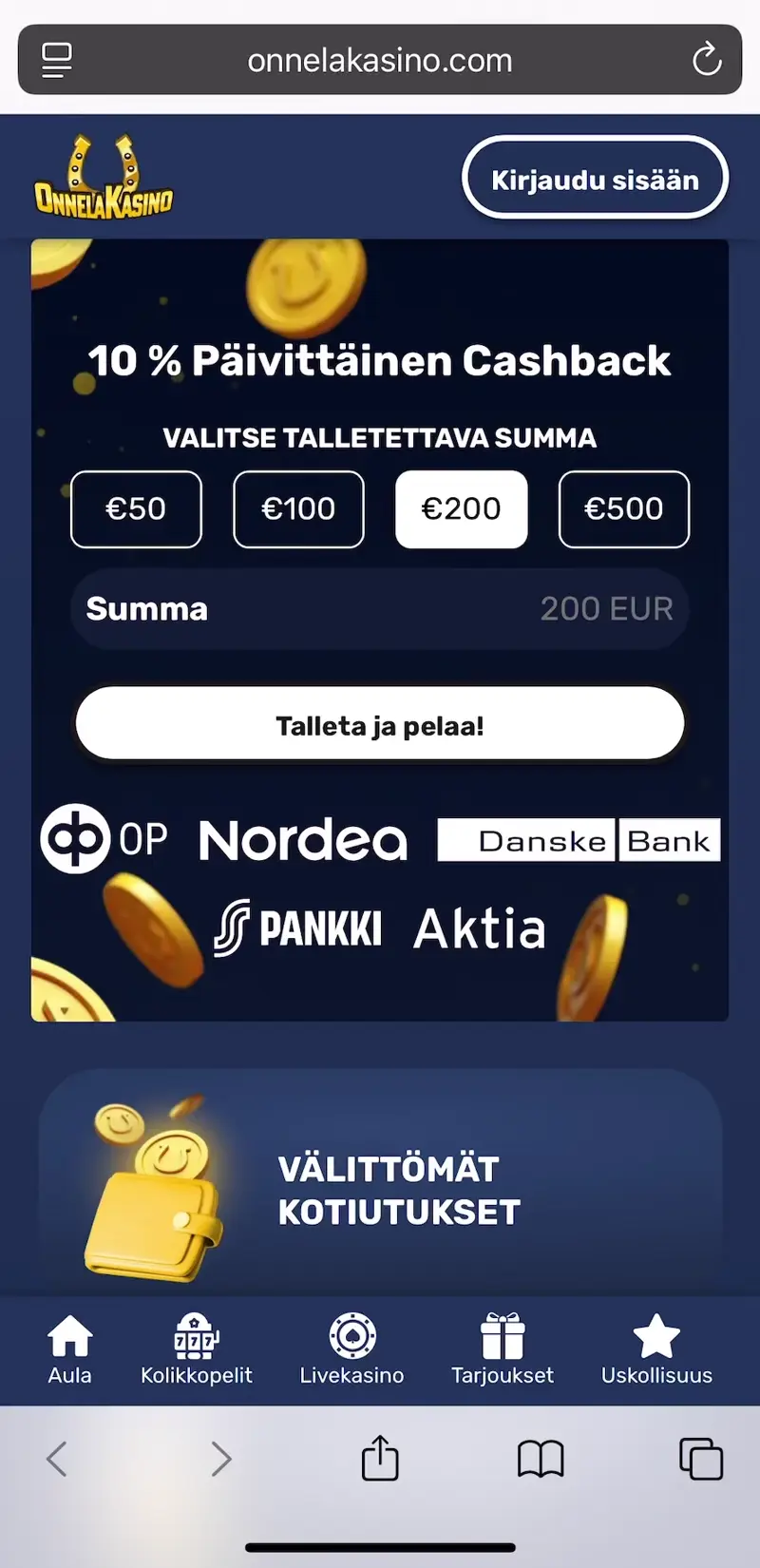Viewport: 760px width, 1568px height.
Task: Open the Safari tab switcher
Action: (x=700, y=1459)
